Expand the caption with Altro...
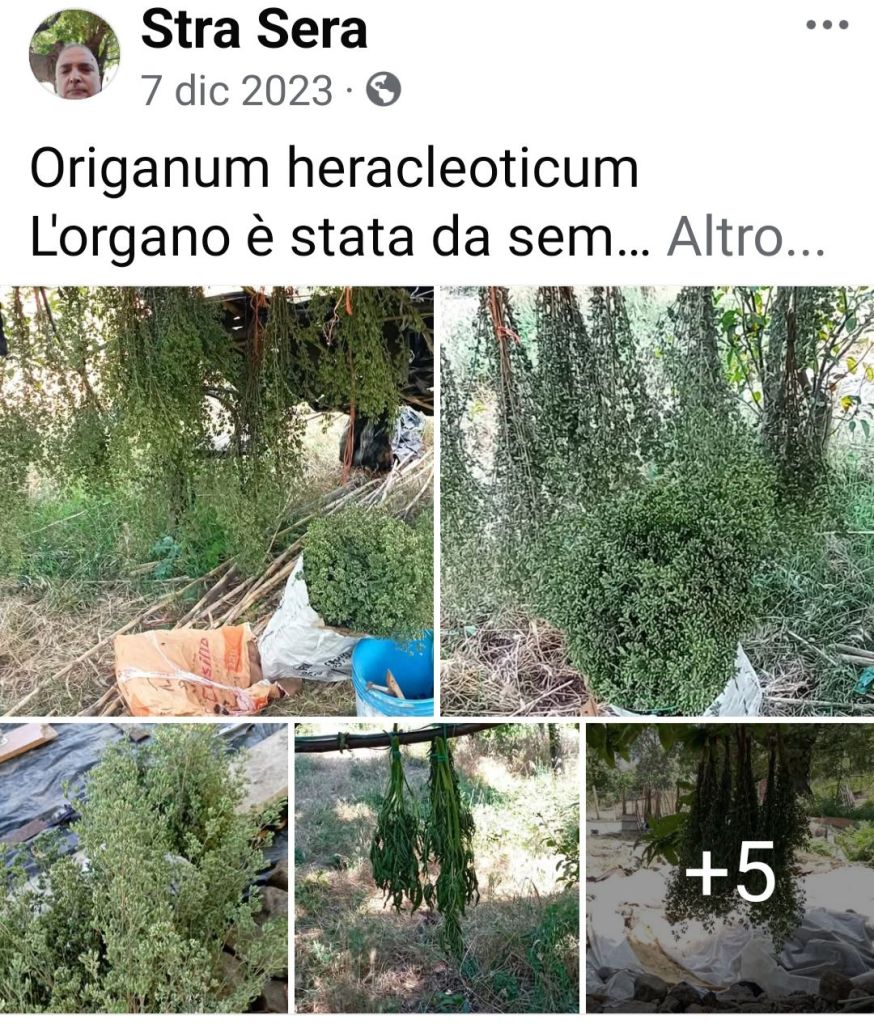This screenshot has width=874, height=1024. (745, 236)
